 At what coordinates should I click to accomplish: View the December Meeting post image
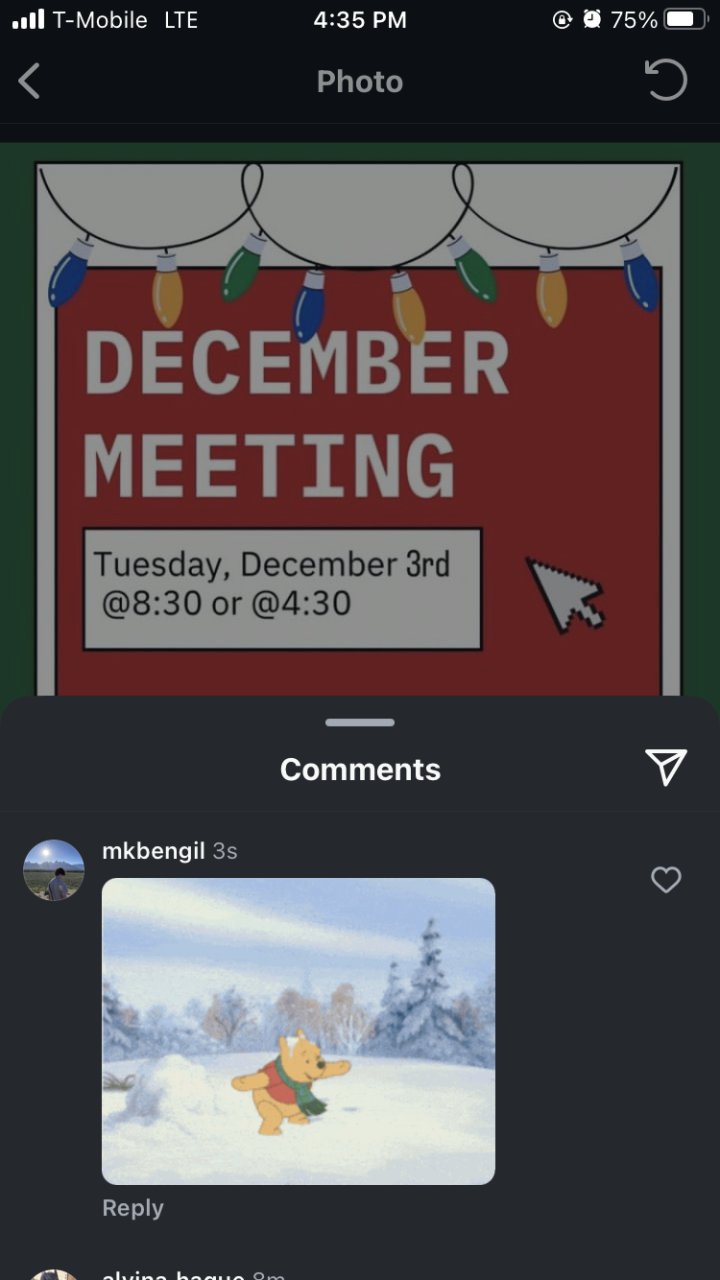pyautogui.click(x=360, y=420)
